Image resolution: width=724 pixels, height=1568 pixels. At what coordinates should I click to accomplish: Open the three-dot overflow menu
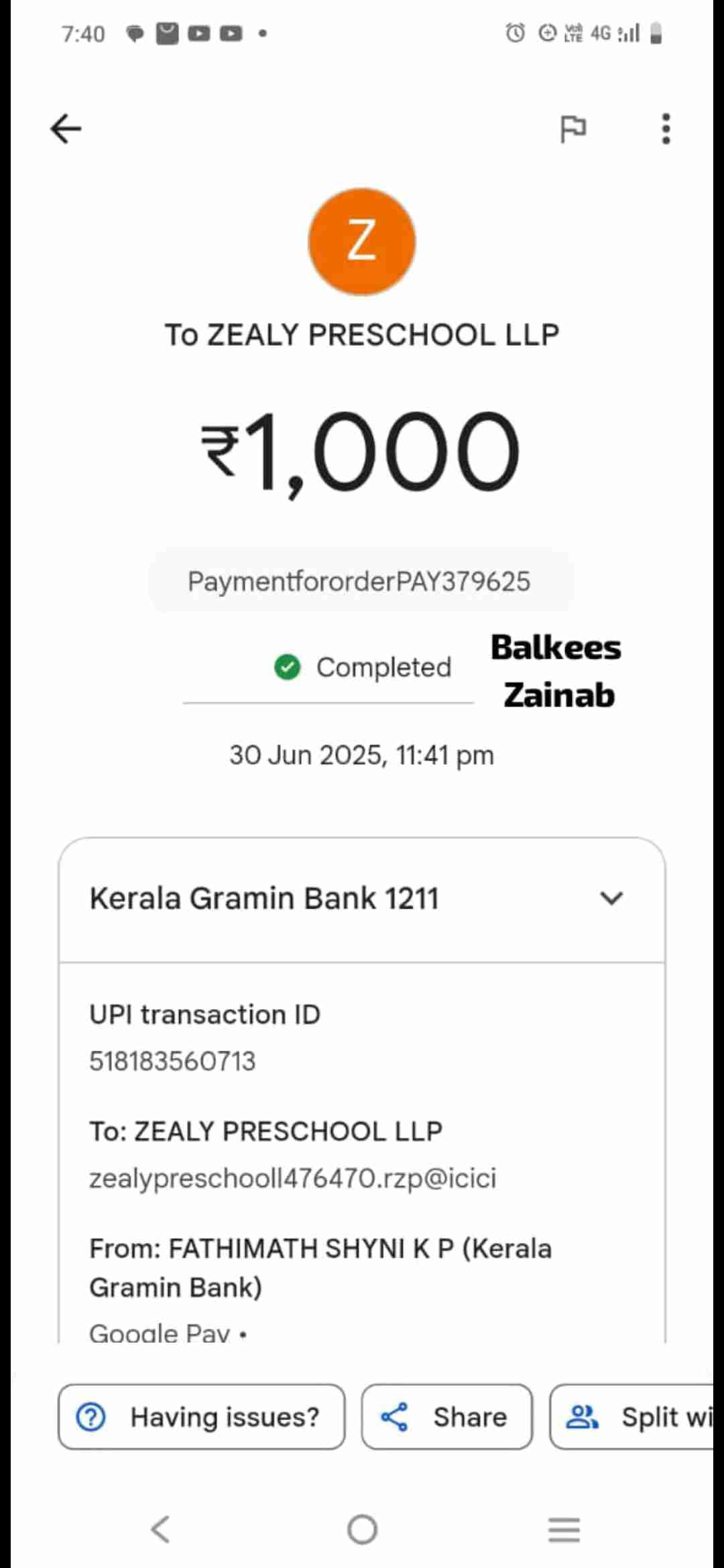point(665,129)
